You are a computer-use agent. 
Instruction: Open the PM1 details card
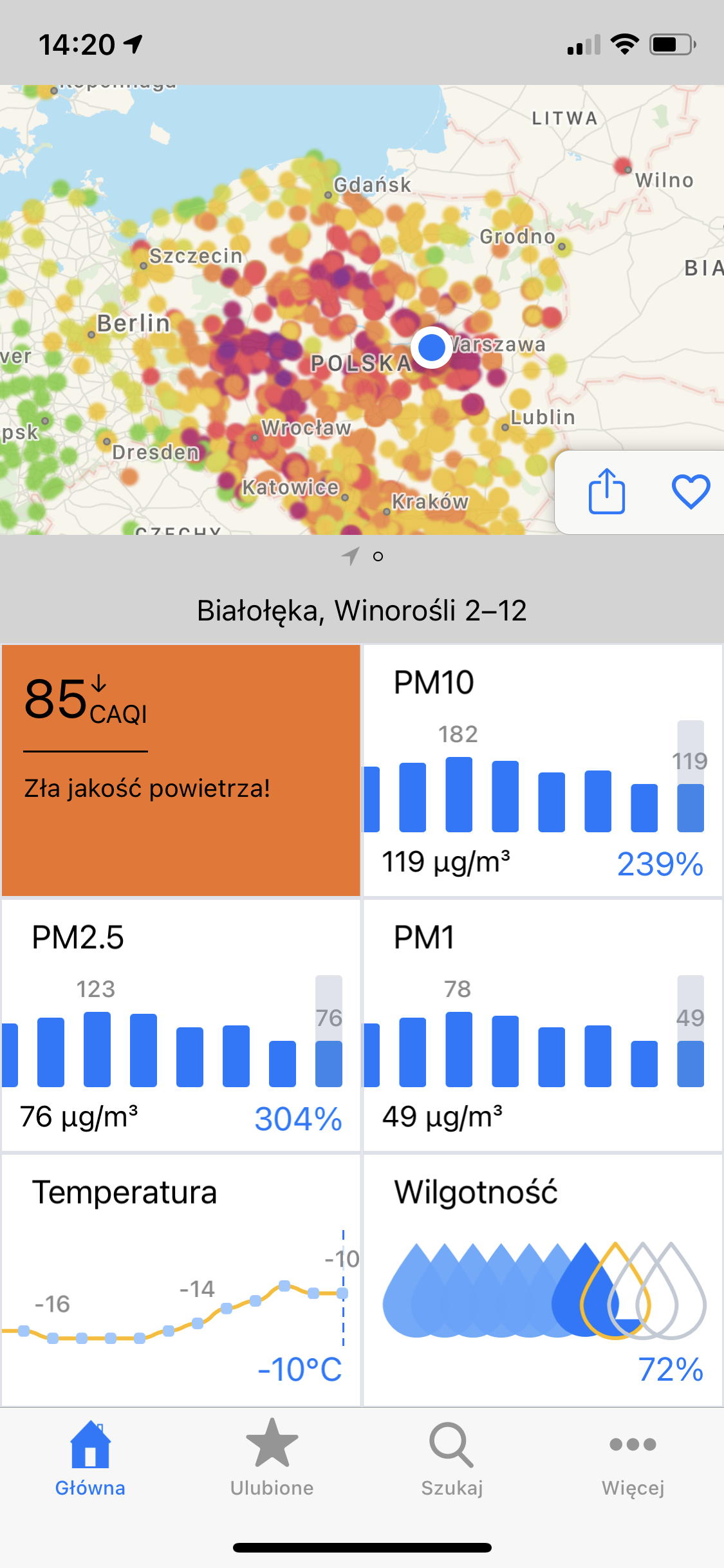pyautogui.click(x=543, y=1025)
